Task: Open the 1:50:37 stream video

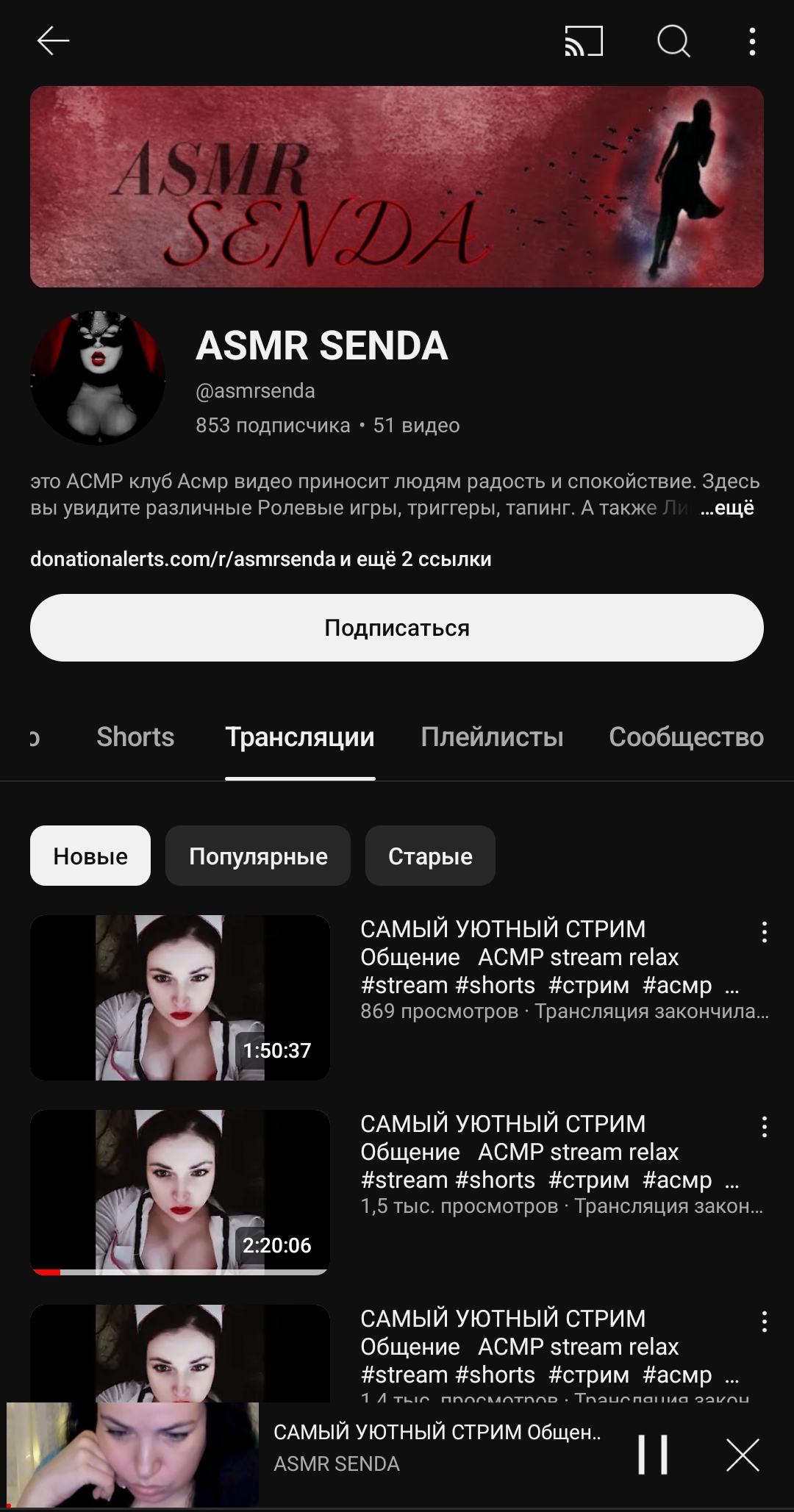Action: pyautogui.click(x=180, y=997)
